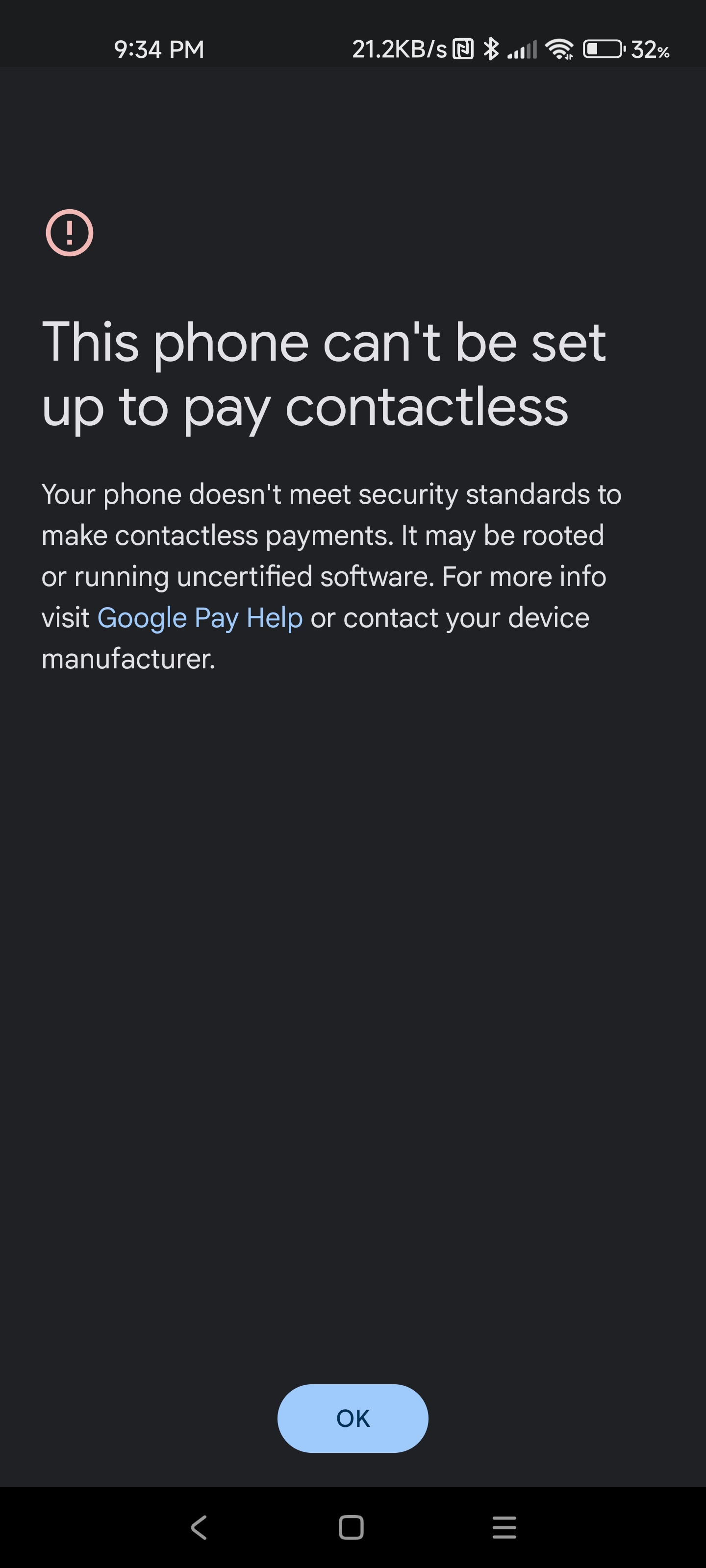Screen dimensions: 706x1568
Task: Go back using the system back arrow
Action: 199,1527
